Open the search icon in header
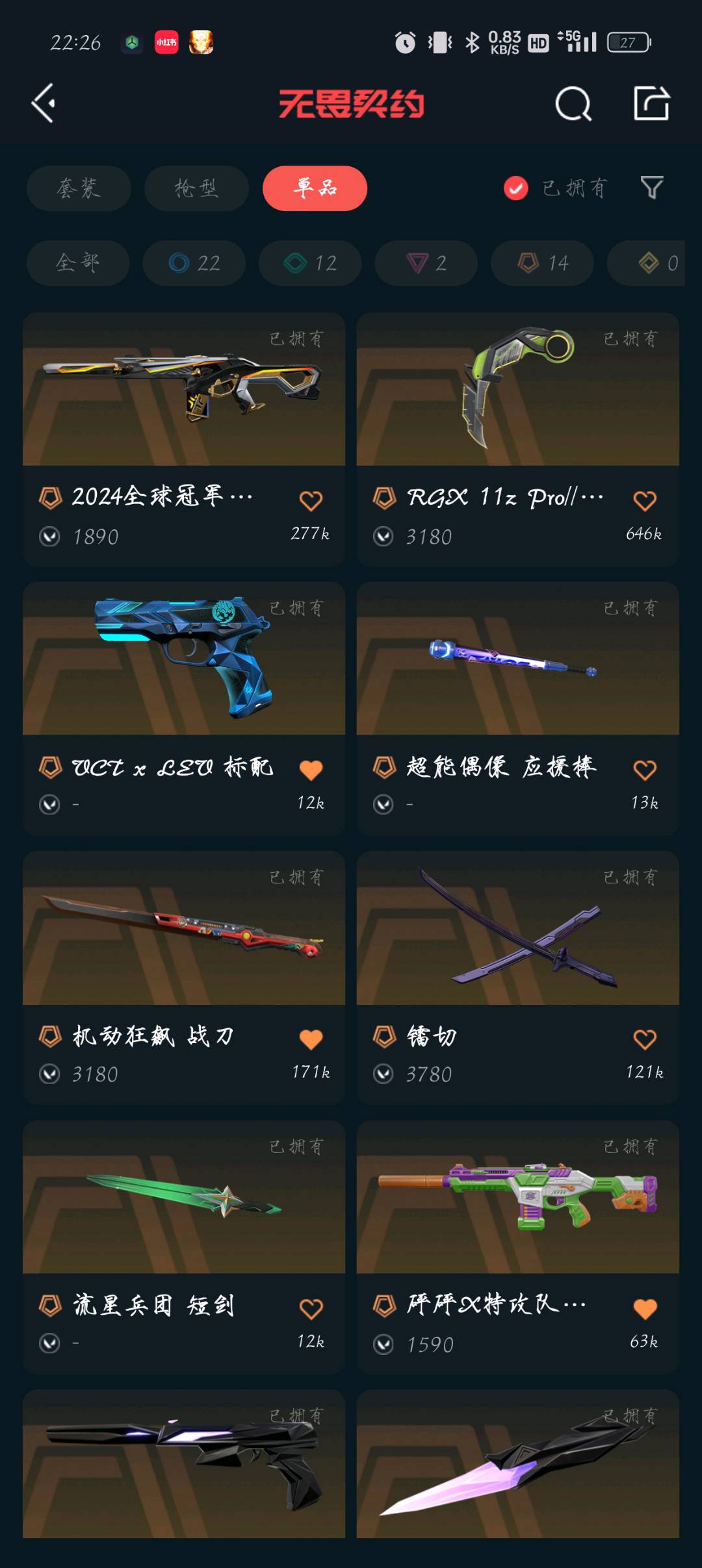The height and width of the screenshot is (1568, 702). [x=573, y=104]
